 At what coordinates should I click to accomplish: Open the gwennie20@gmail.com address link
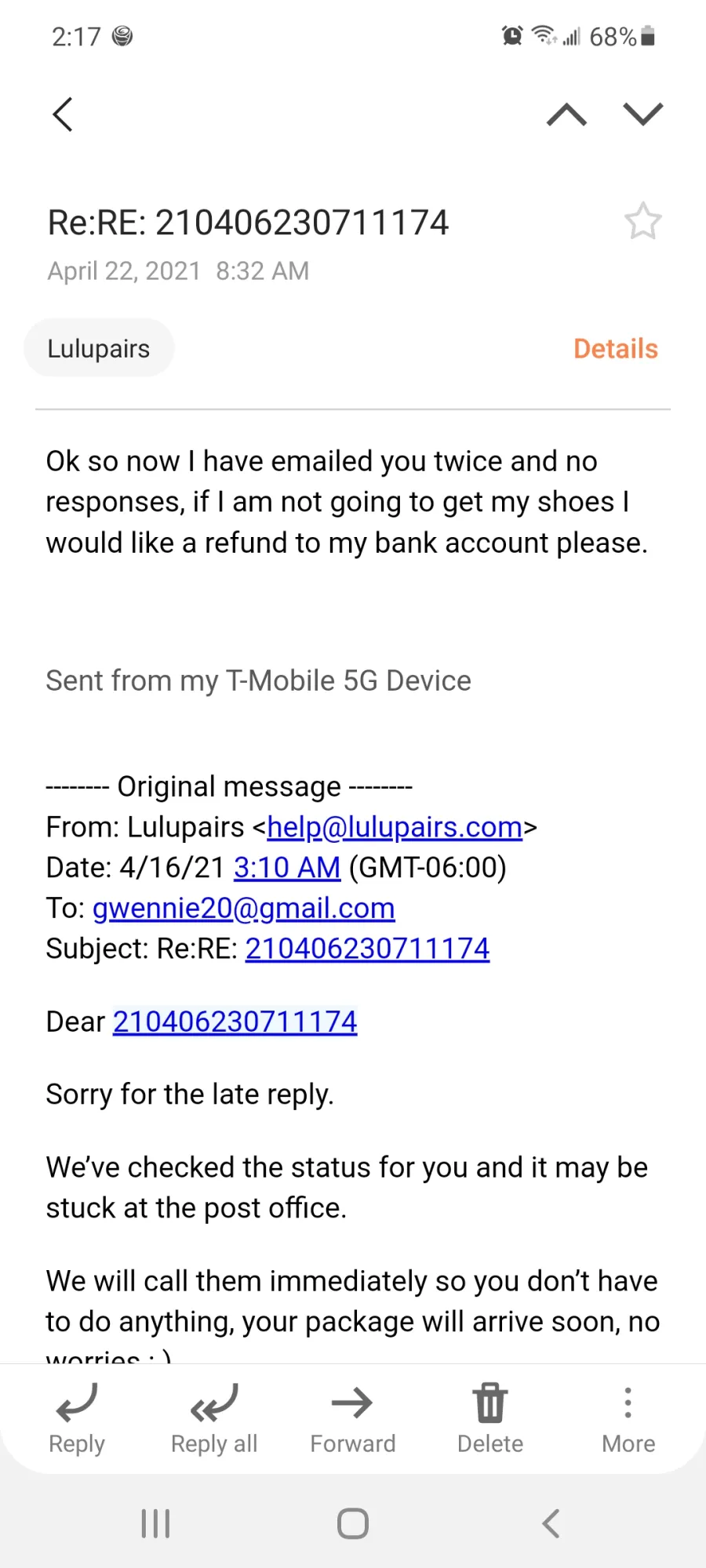244,909
